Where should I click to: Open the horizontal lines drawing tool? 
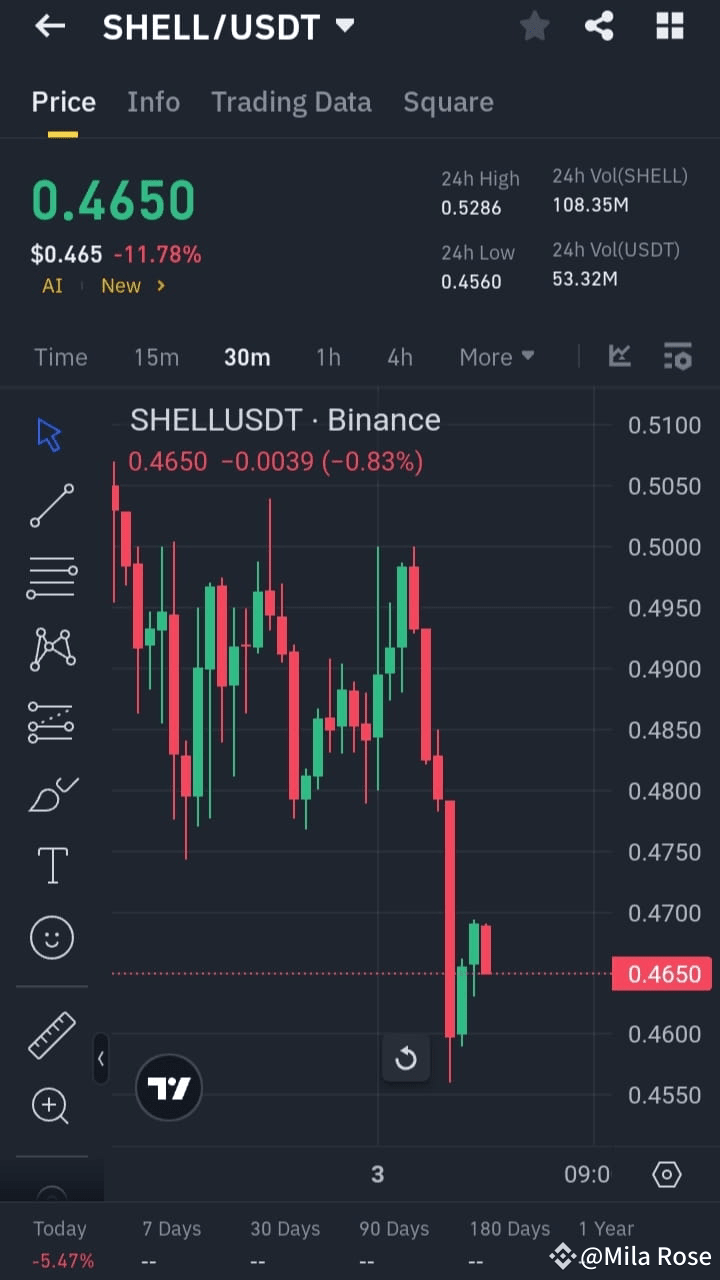[50, 577]
